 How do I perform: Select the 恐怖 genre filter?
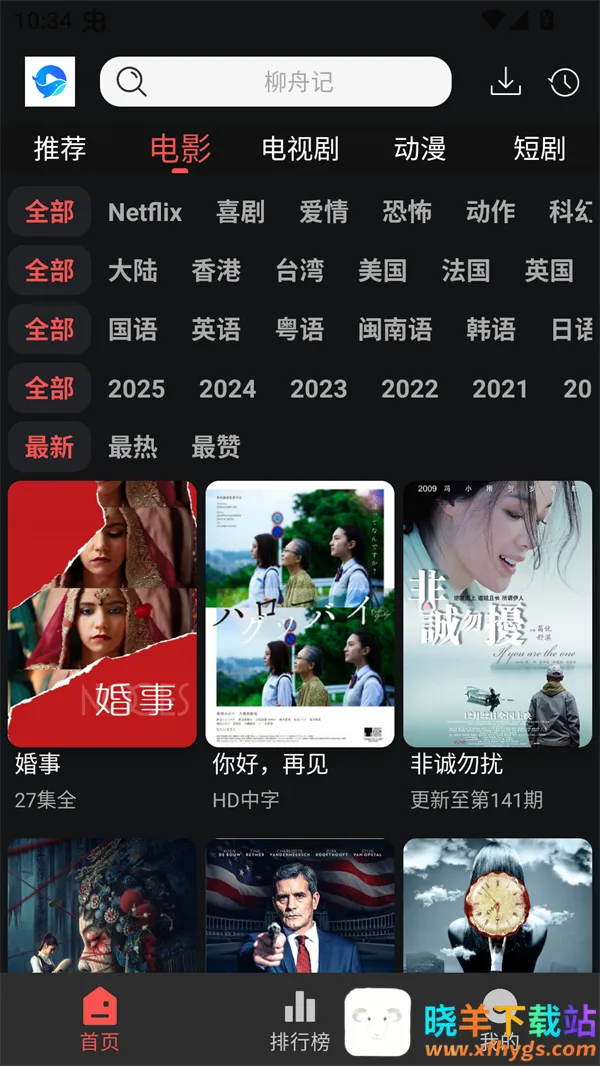coord(407,212)
